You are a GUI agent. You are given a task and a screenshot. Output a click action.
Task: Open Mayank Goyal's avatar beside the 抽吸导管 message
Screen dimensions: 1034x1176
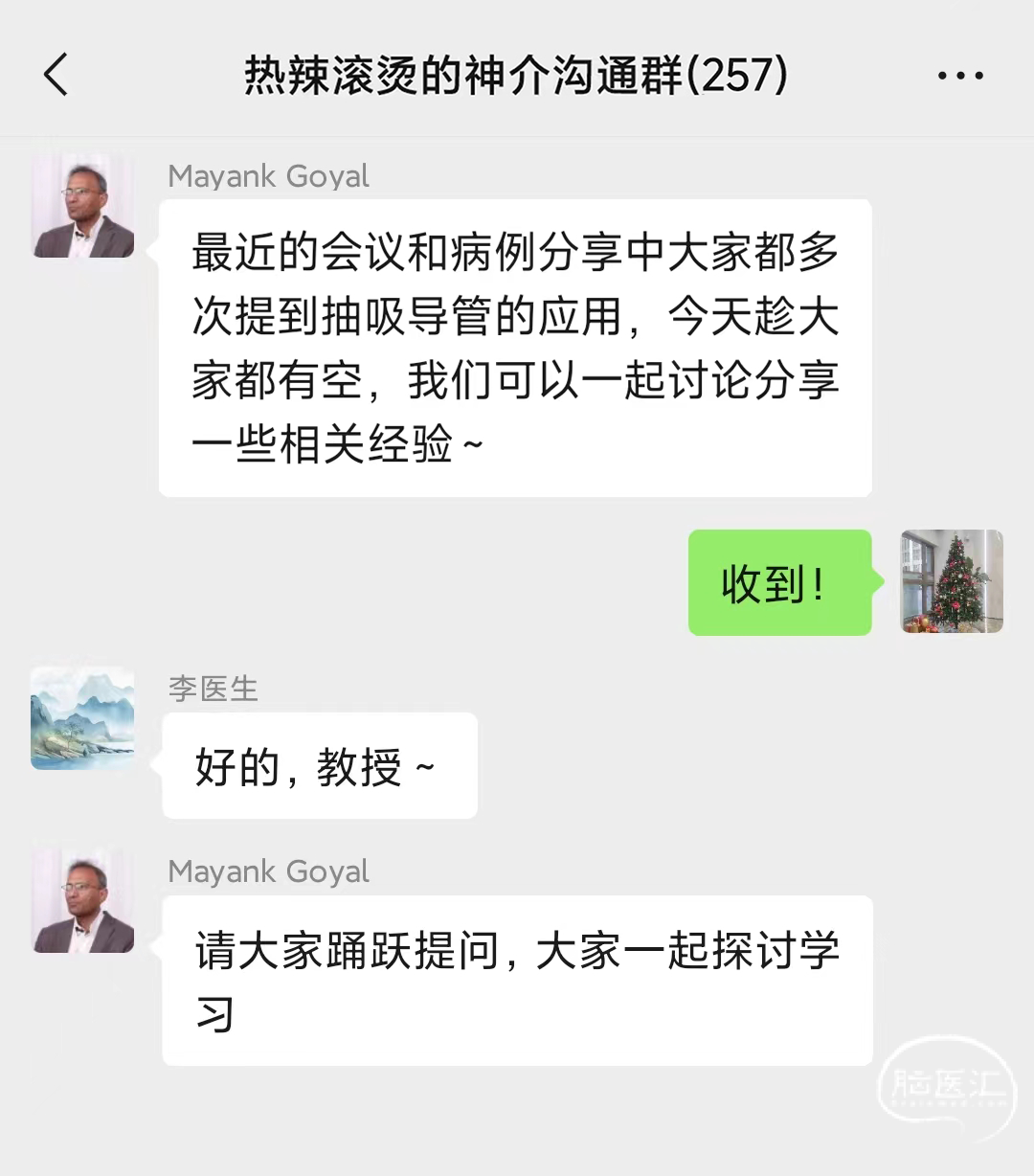point(82,205)
